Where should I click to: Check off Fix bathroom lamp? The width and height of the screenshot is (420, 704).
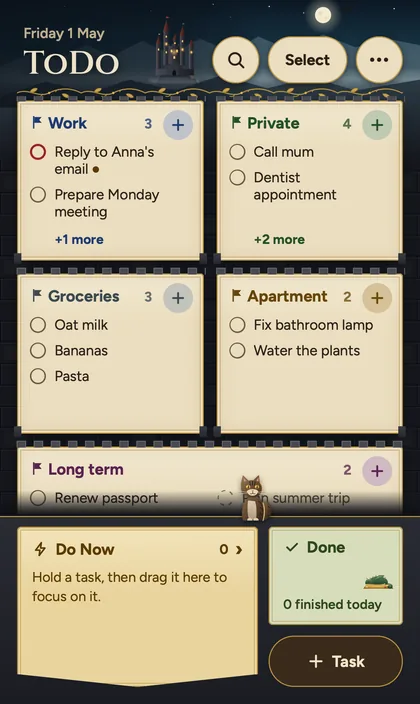tap(237, 325)
